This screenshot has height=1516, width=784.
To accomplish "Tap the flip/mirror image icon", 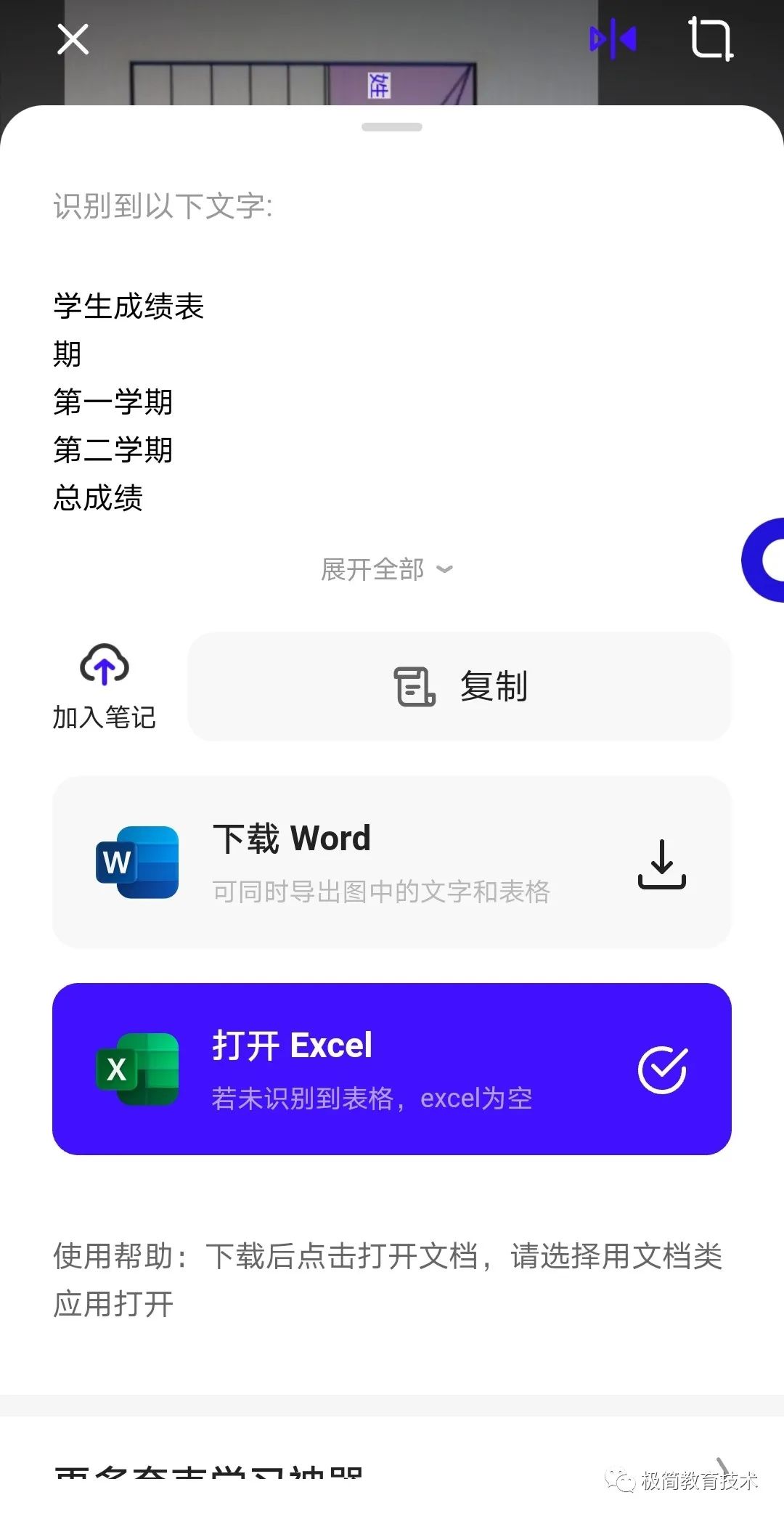I will click(x=613, y=39).
